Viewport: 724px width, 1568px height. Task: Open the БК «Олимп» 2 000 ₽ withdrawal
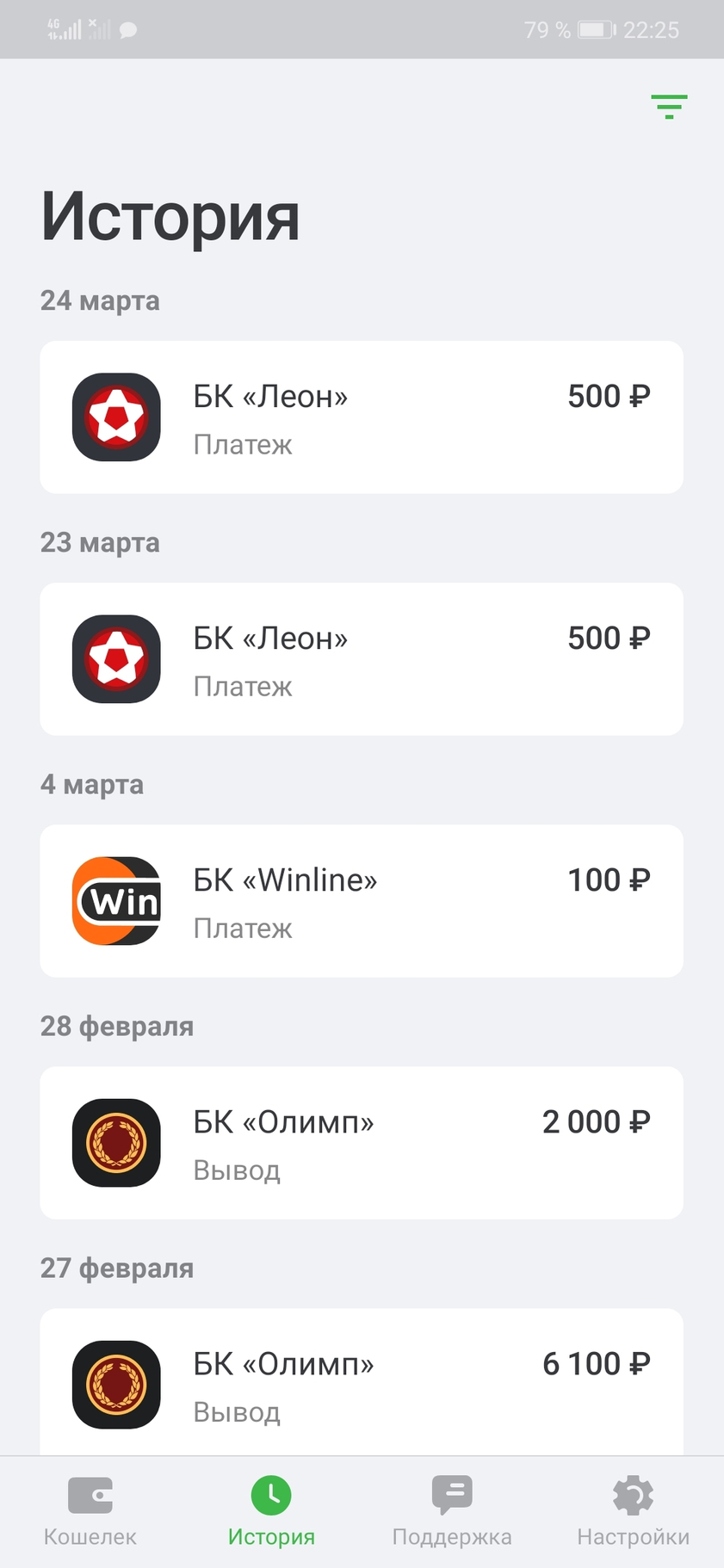coord(362,1143)
